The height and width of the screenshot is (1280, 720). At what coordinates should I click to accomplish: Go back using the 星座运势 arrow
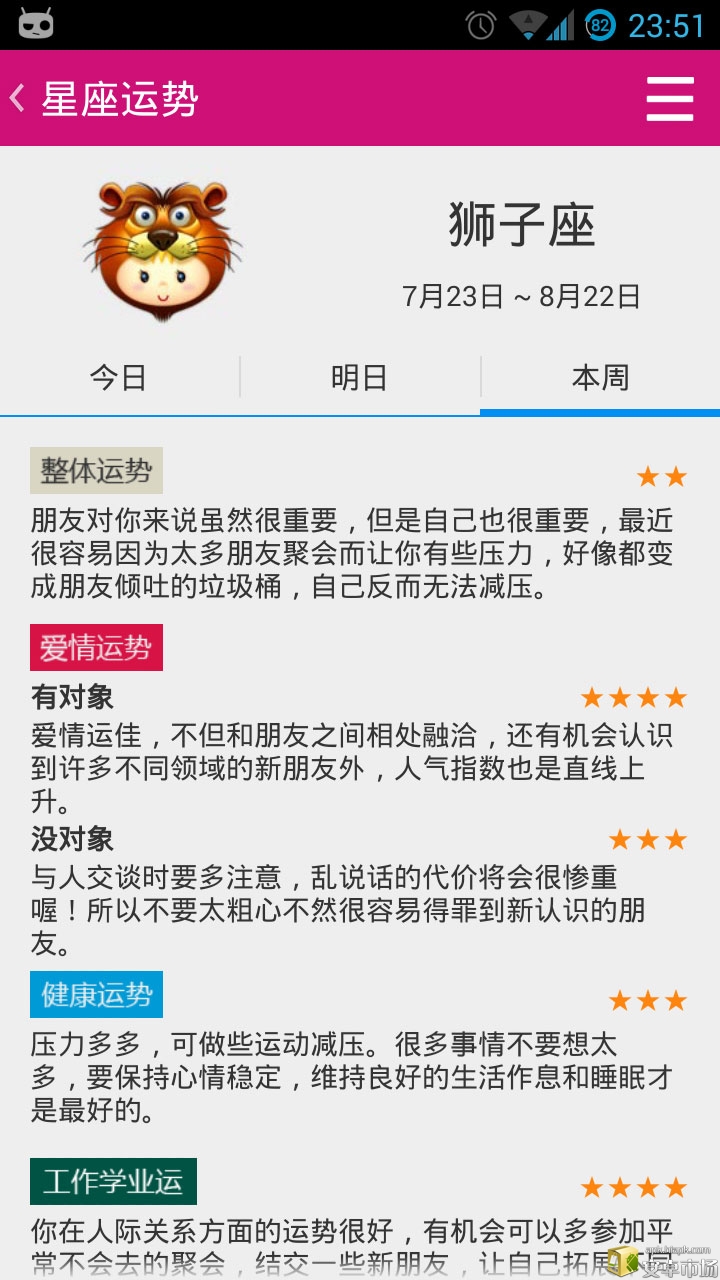[x=18, y=98]
